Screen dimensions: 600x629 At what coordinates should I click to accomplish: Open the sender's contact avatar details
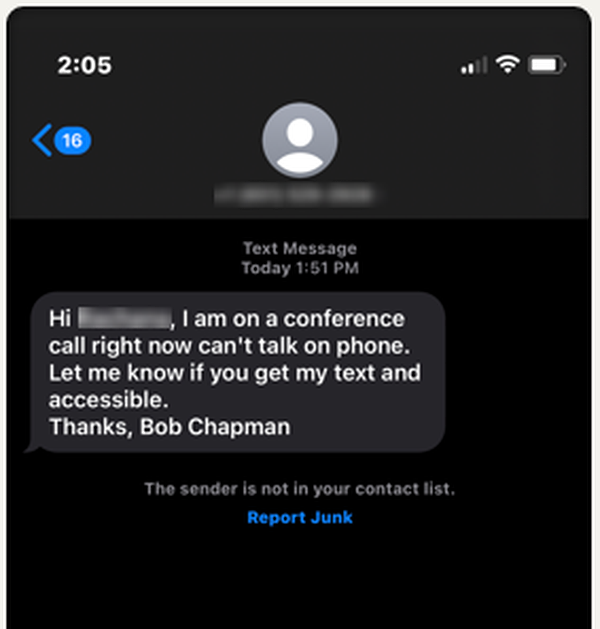299,141
